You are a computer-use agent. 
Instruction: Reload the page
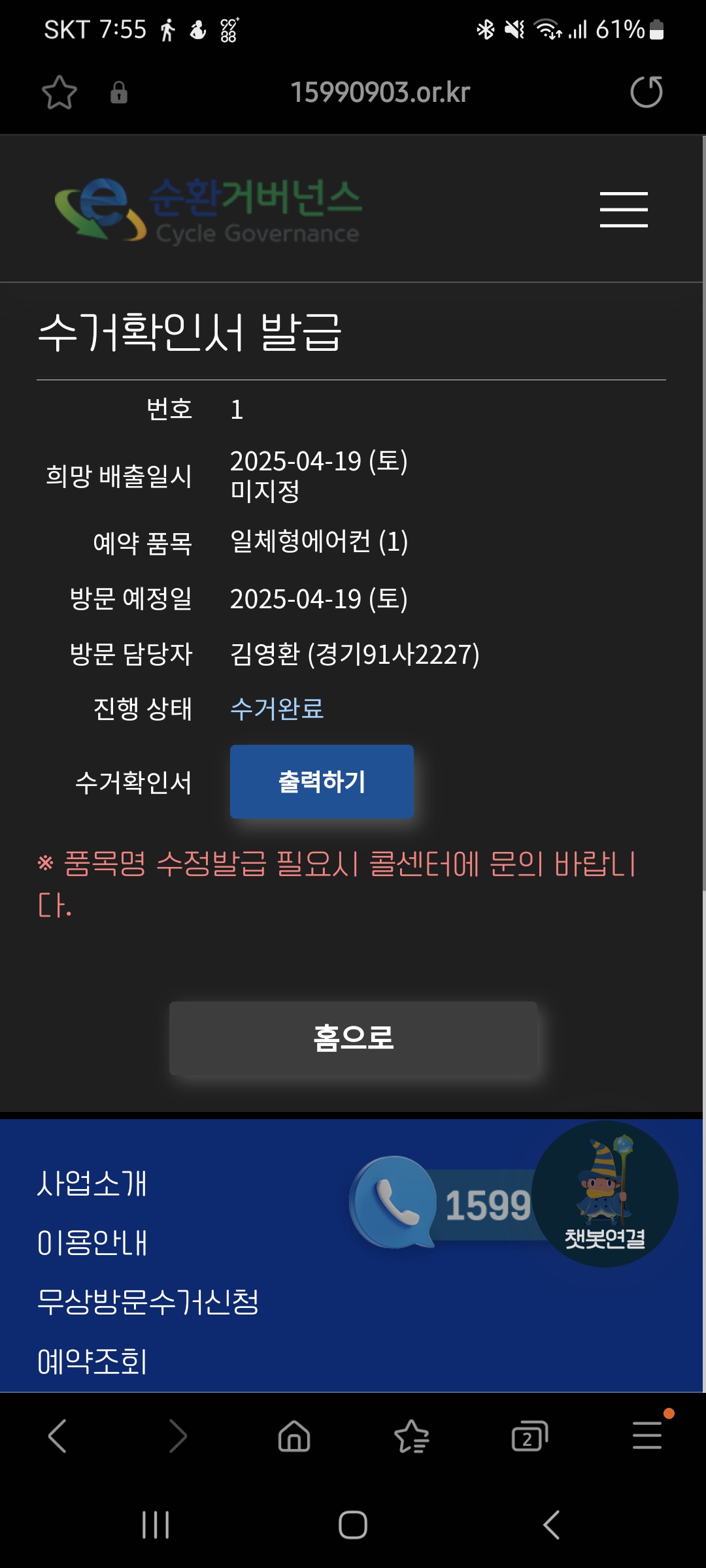(646, 91)
